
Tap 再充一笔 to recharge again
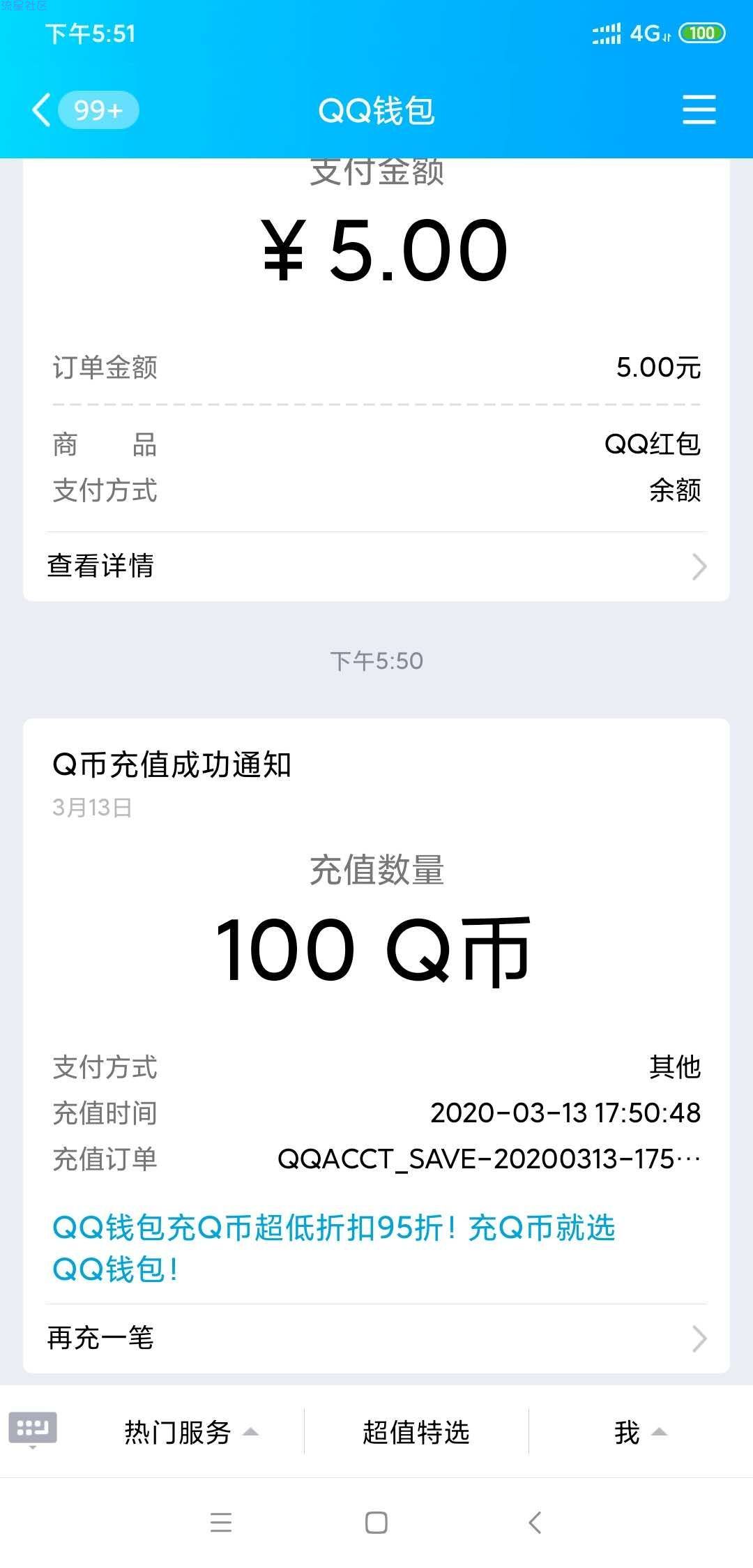pos(376,1338)
